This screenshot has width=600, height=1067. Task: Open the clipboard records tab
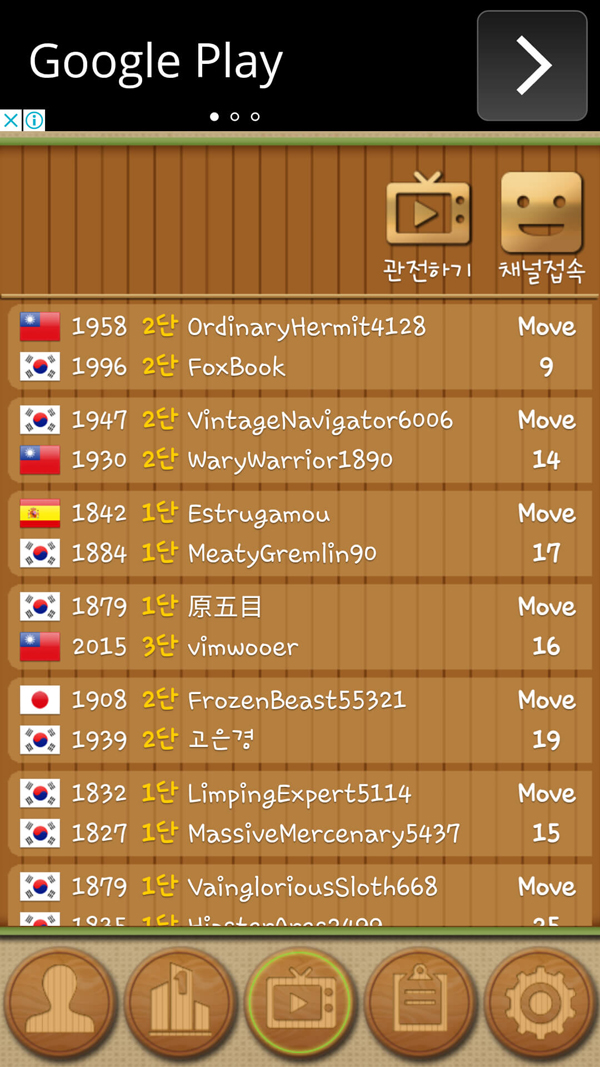420,1004
